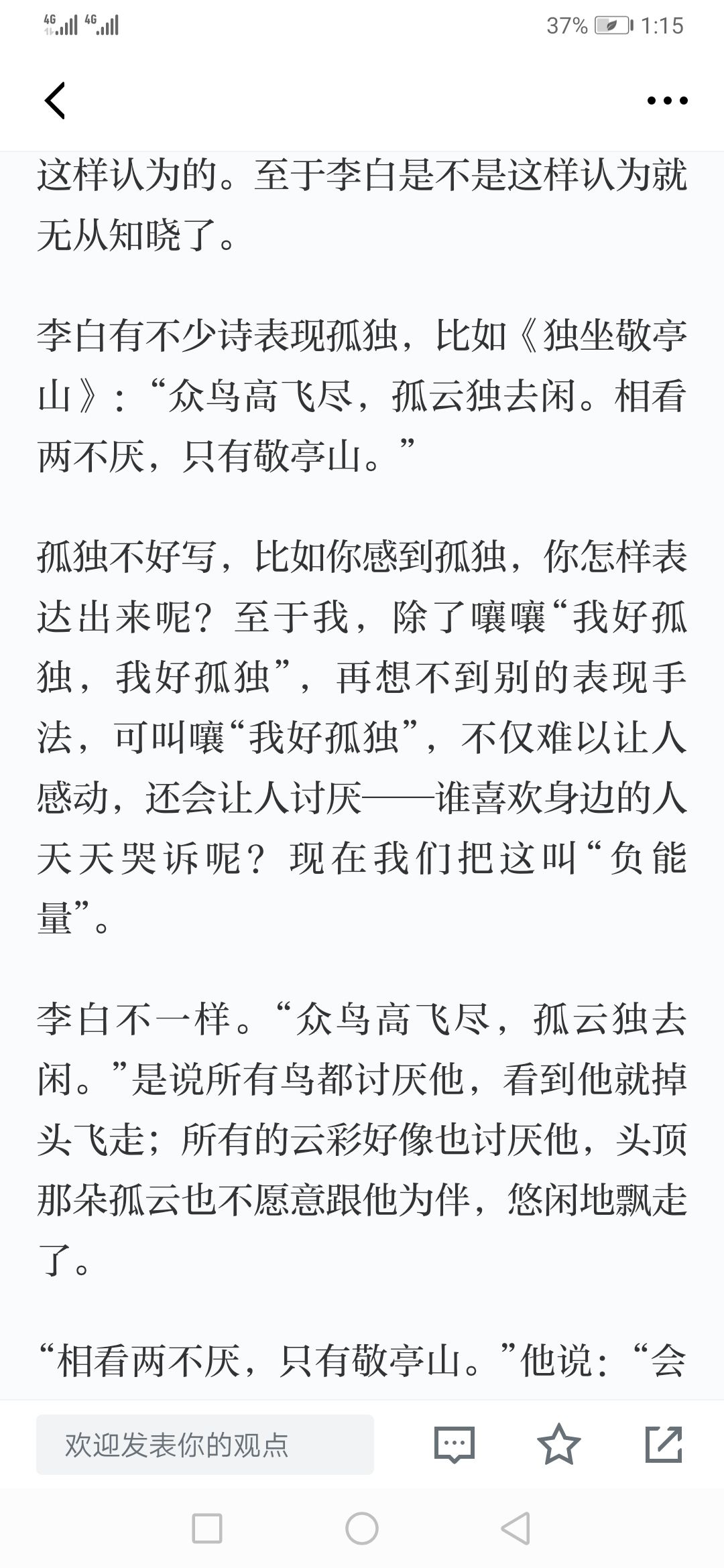The image size is (724, 1568).
Task: Favorite this article with the star icon
Action: click(x=559, y=1444)
